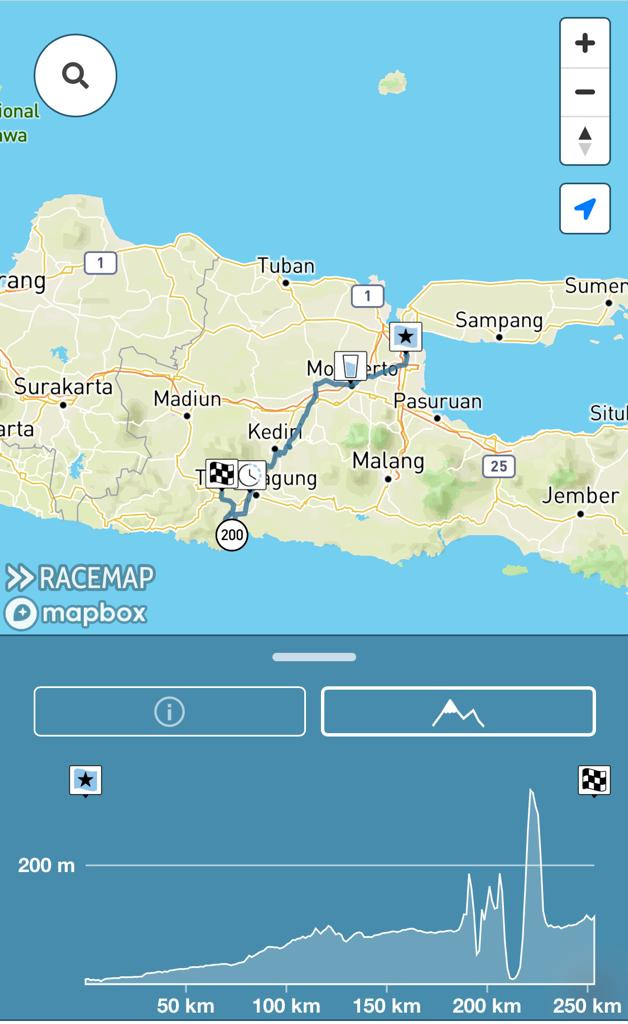Image resolution: width=628 pixels, height=1024 pixels.
Task: Tap the clock checkpoint marker on map
Action: pos(251,475)
